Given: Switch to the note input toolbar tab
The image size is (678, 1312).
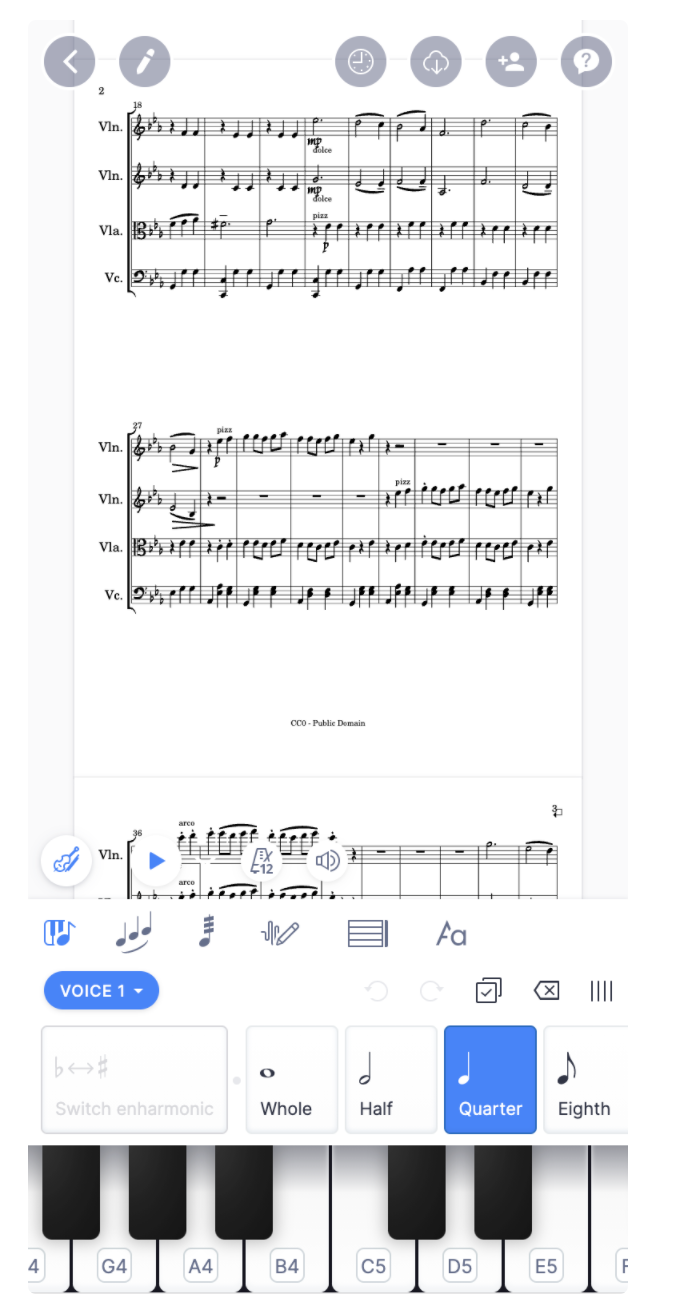Looking at the screenshot, I should (x=60, y=934).
